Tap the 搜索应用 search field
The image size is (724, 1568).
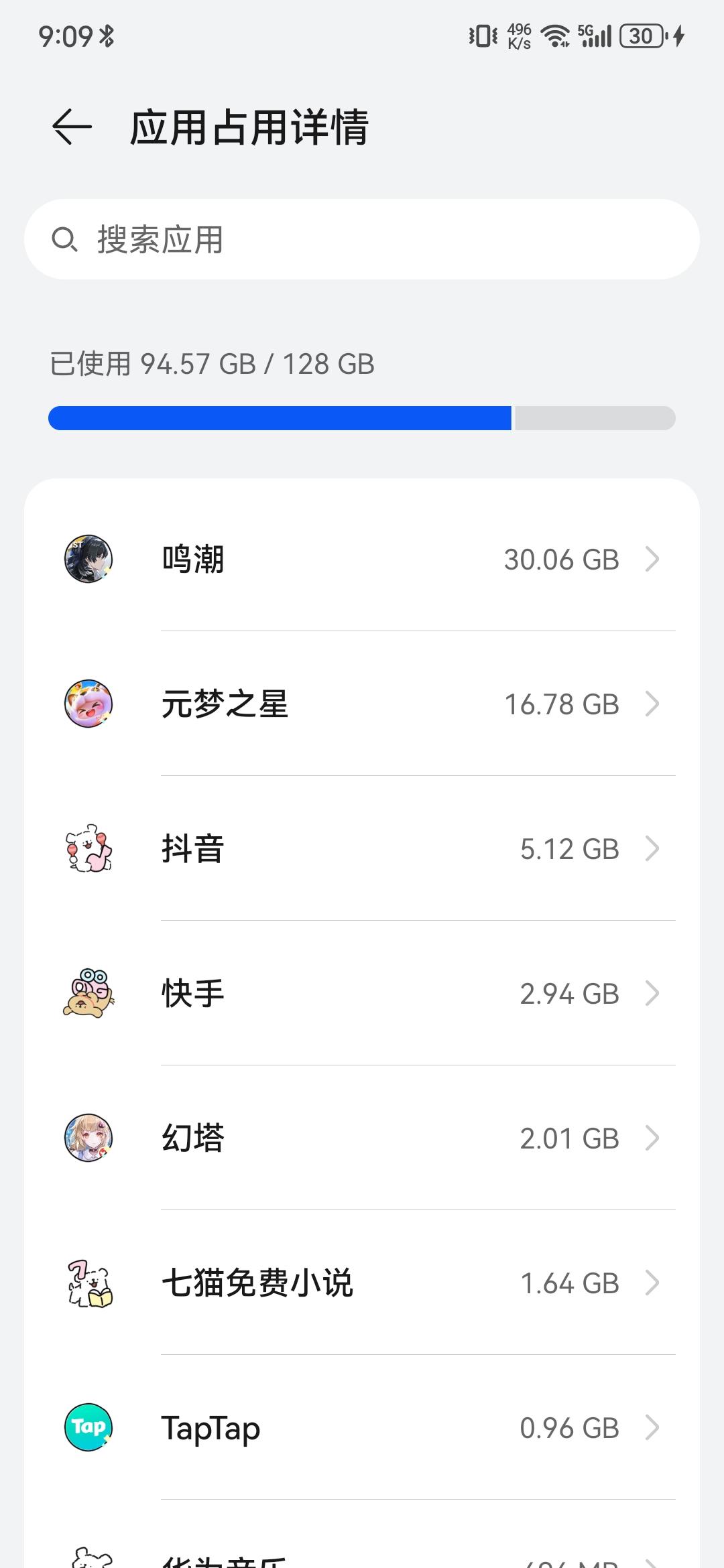point(362,239)
